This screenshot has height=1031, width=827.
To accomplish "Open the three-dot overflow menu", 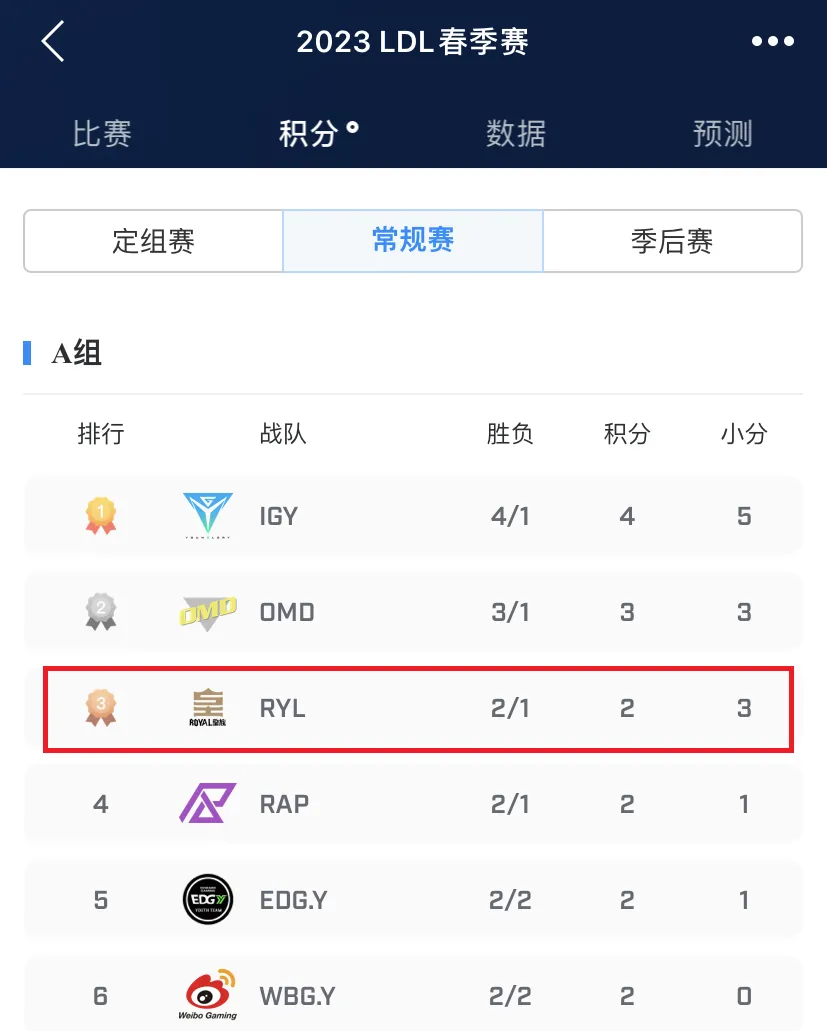I will click(x=772, y=42).
